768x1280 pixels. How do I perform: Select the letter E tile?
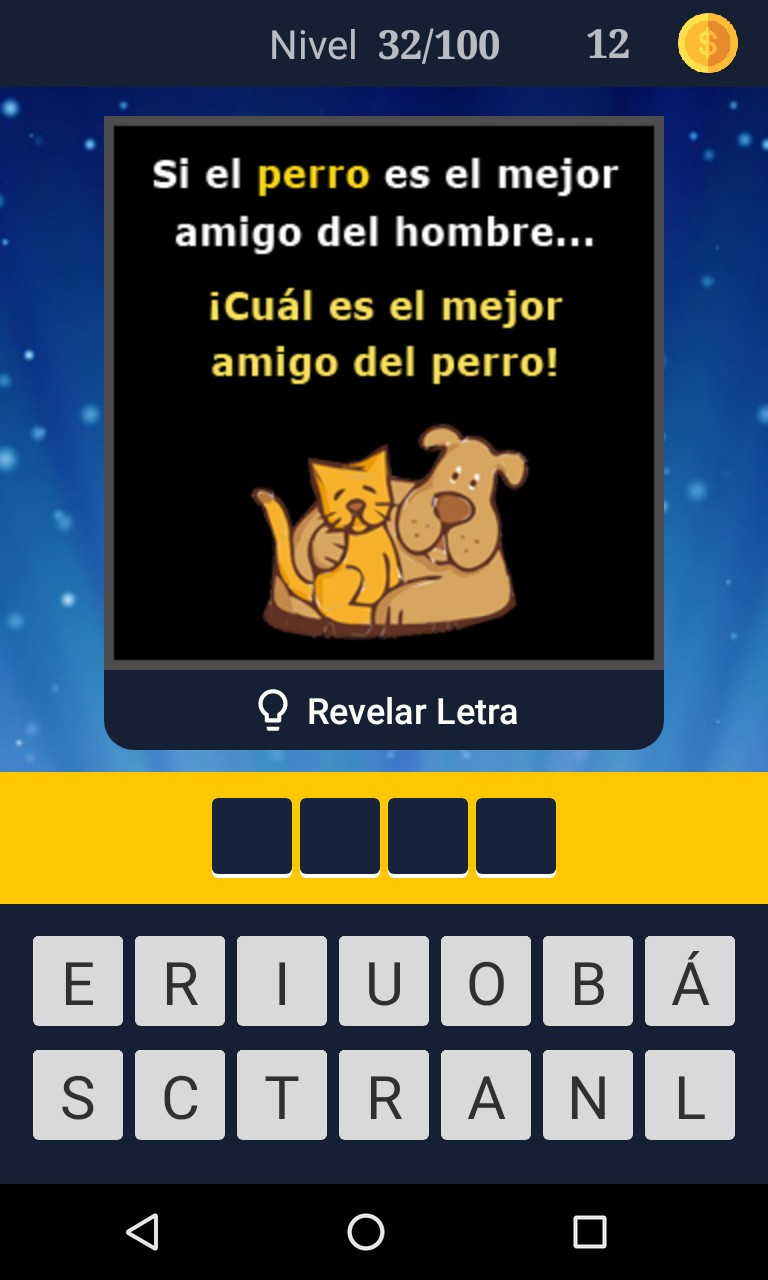78,981
